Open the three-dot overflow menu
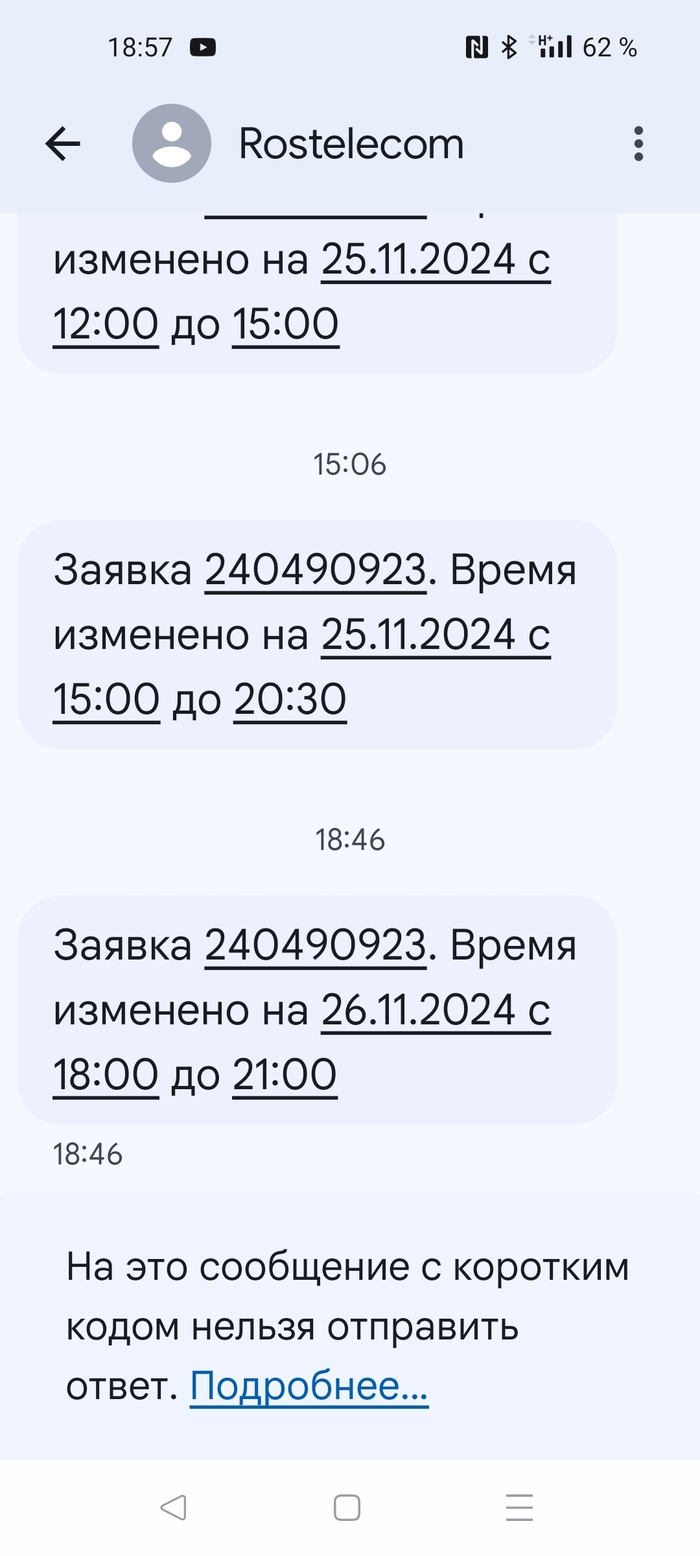Viewport: 700px width, 1556px height. pyautogui.click(x=638, y=144)
